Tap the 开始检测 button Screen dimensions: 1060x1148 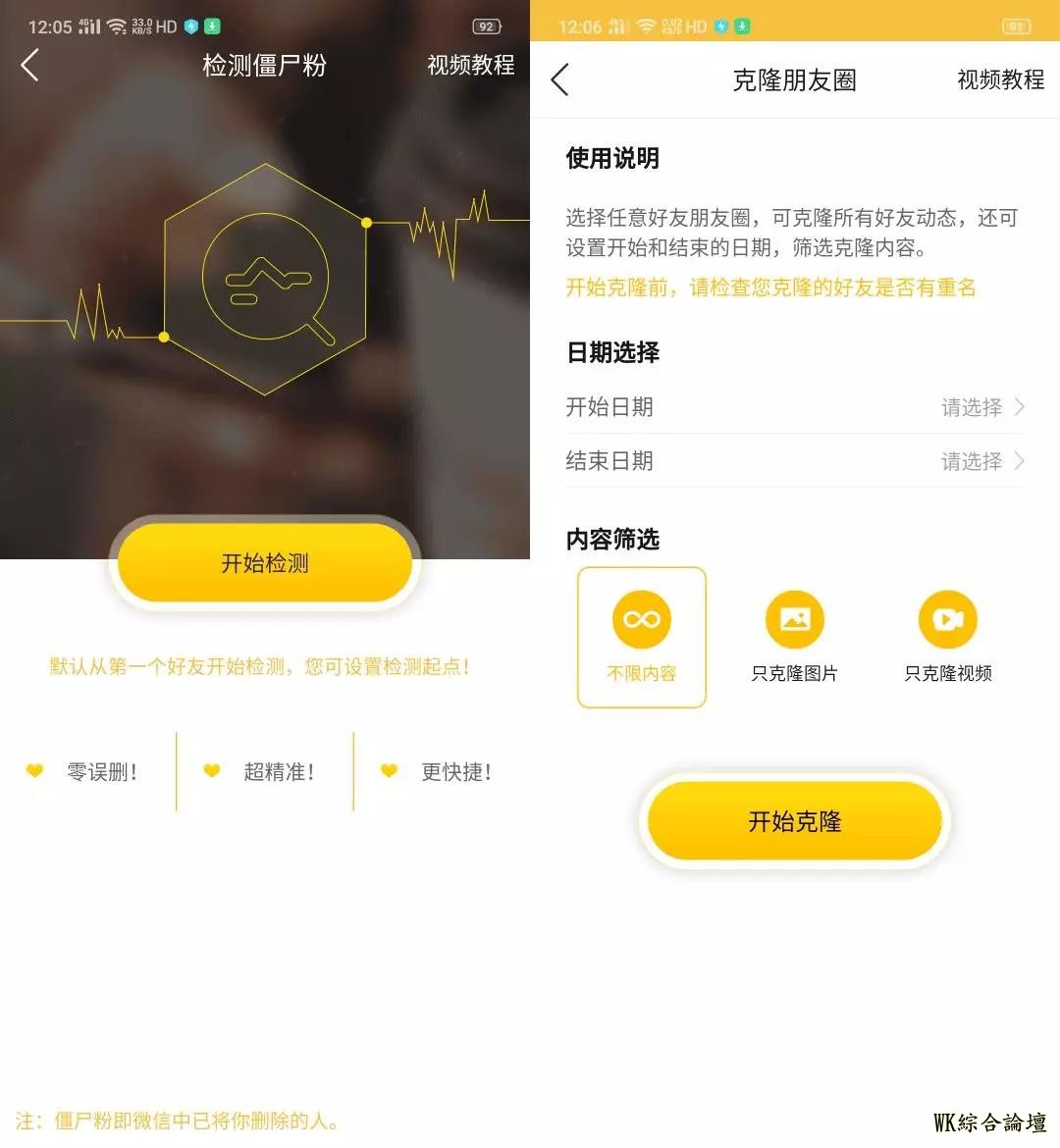tap(265, 563)
